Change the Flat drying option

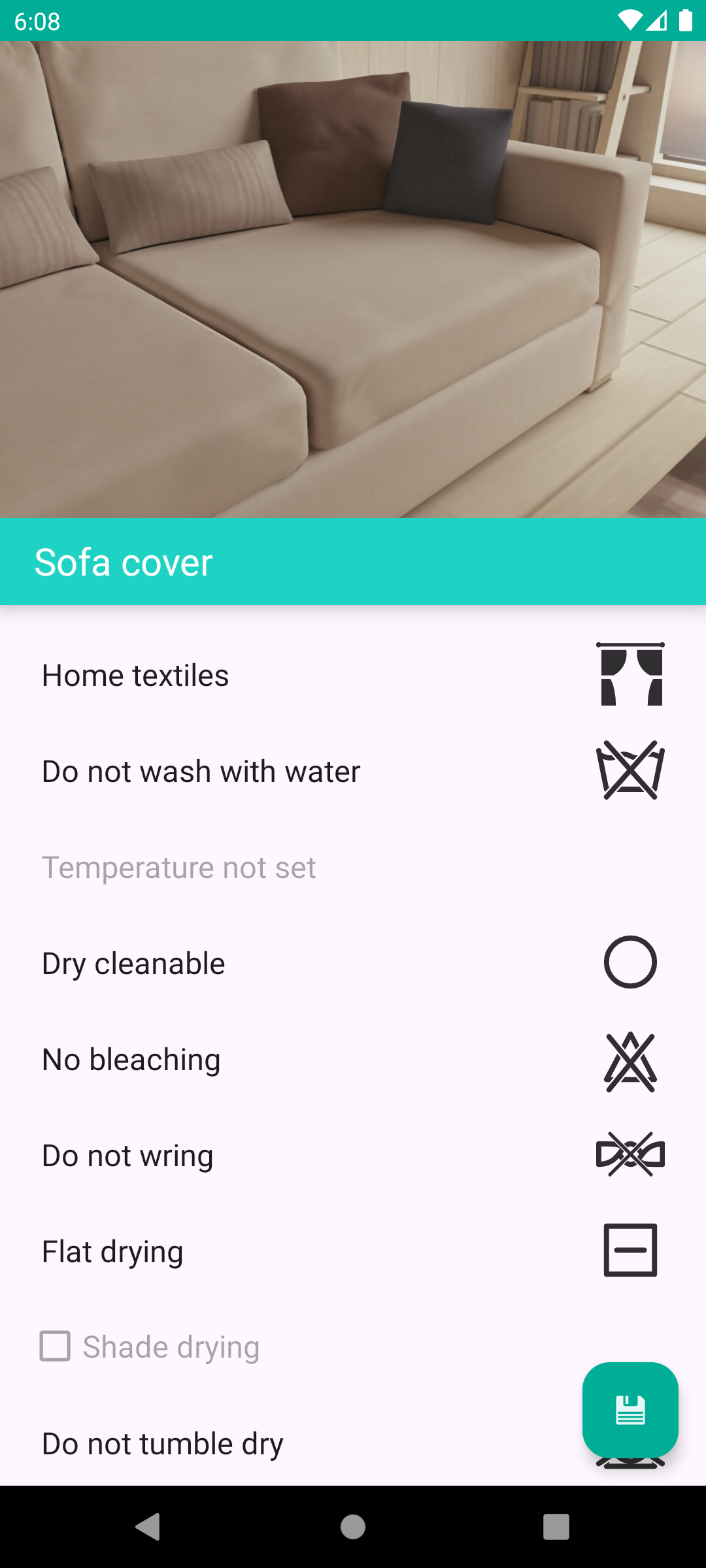coord(353,1252)
